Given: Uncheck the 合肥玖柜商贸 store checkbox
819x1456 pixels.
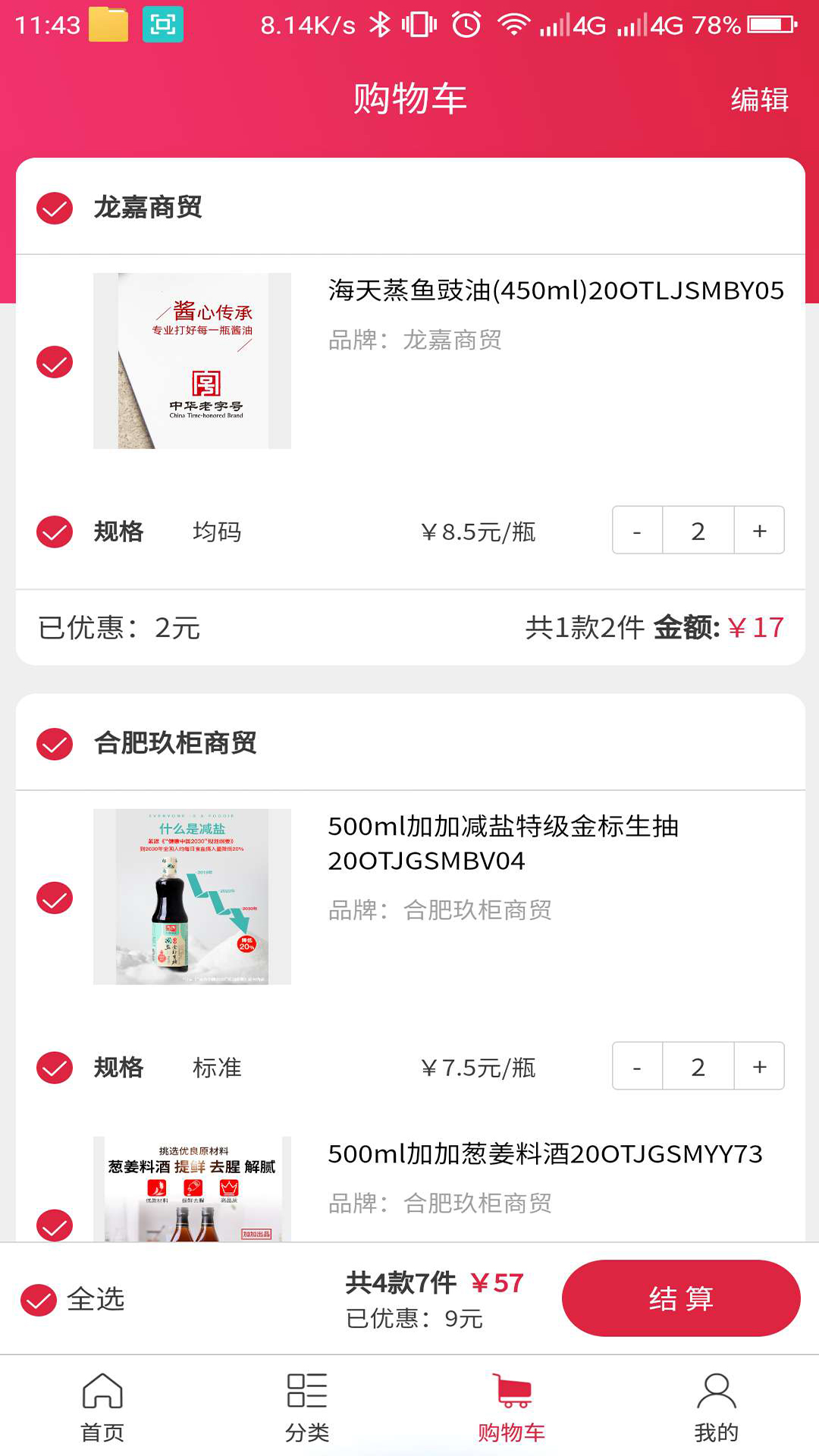Looking at the screenshot, I should click(55, 744).
